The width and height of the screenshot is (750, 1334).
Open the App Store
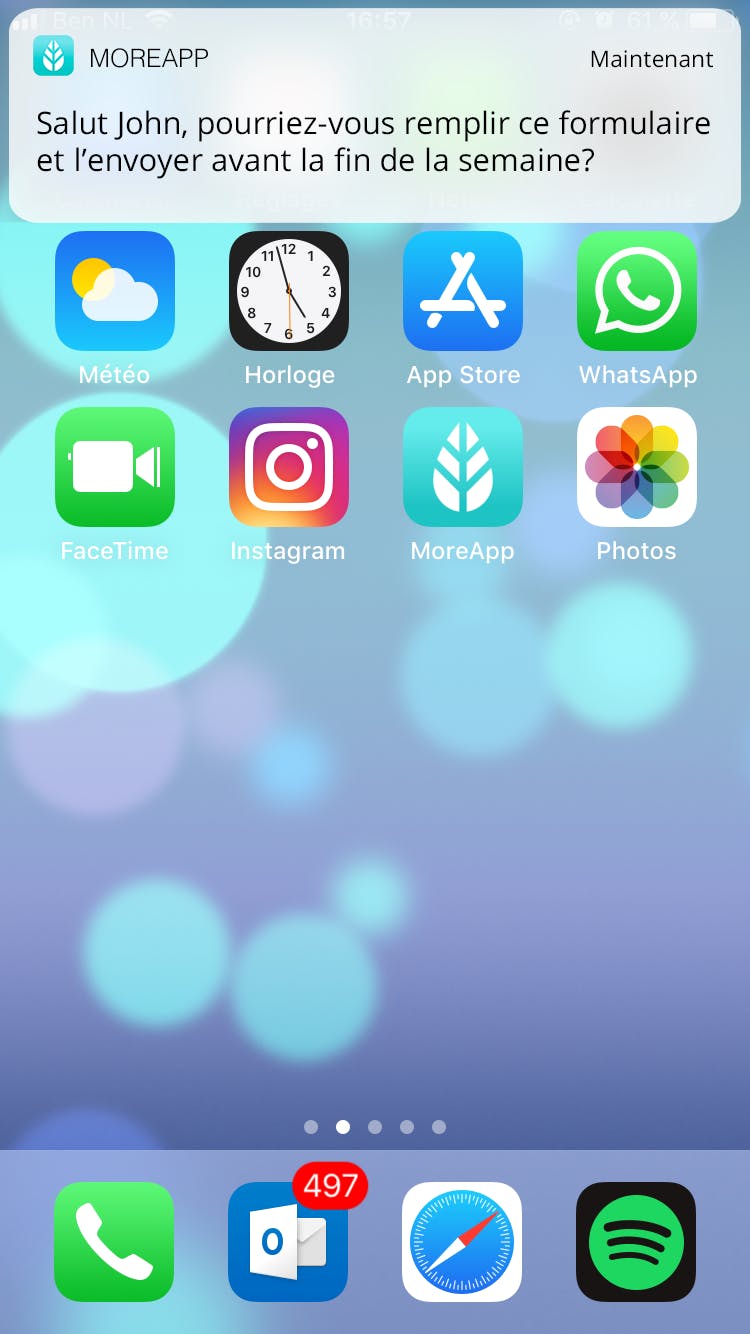pyautogui.click(x=463, y=291)
